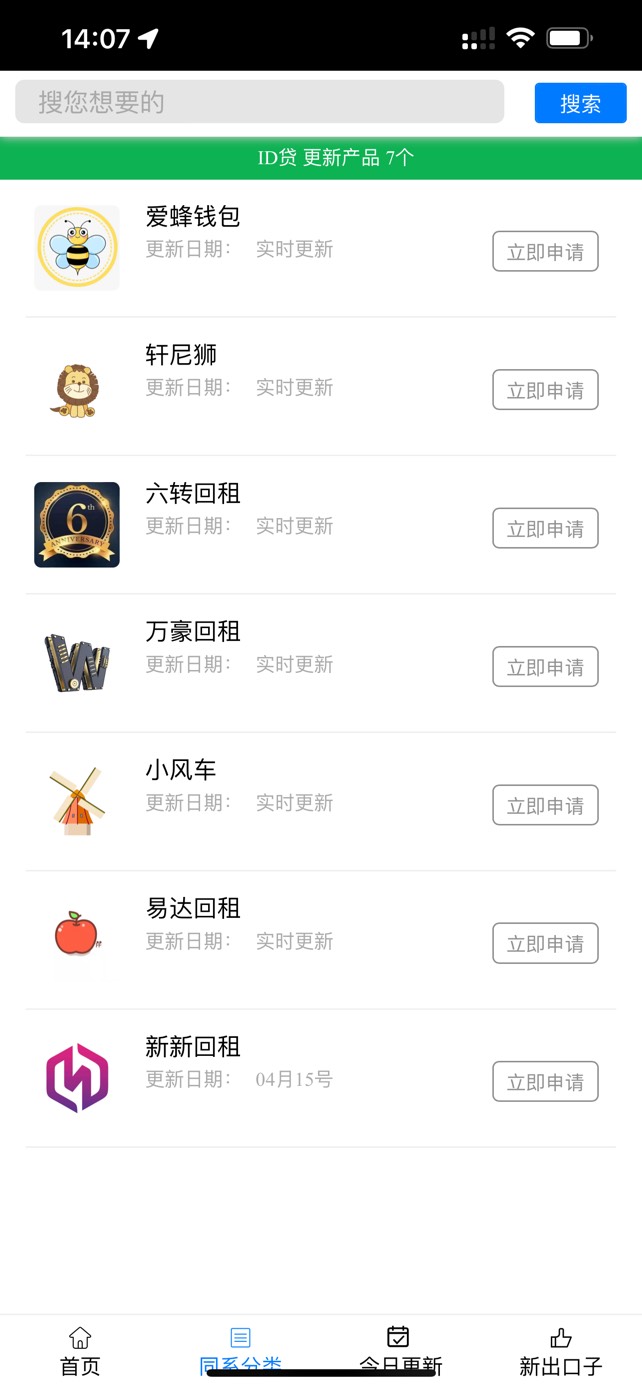Apply for 六转回租 with 立即申请
Screen dimensions: 642x1389
coord(545,528)
